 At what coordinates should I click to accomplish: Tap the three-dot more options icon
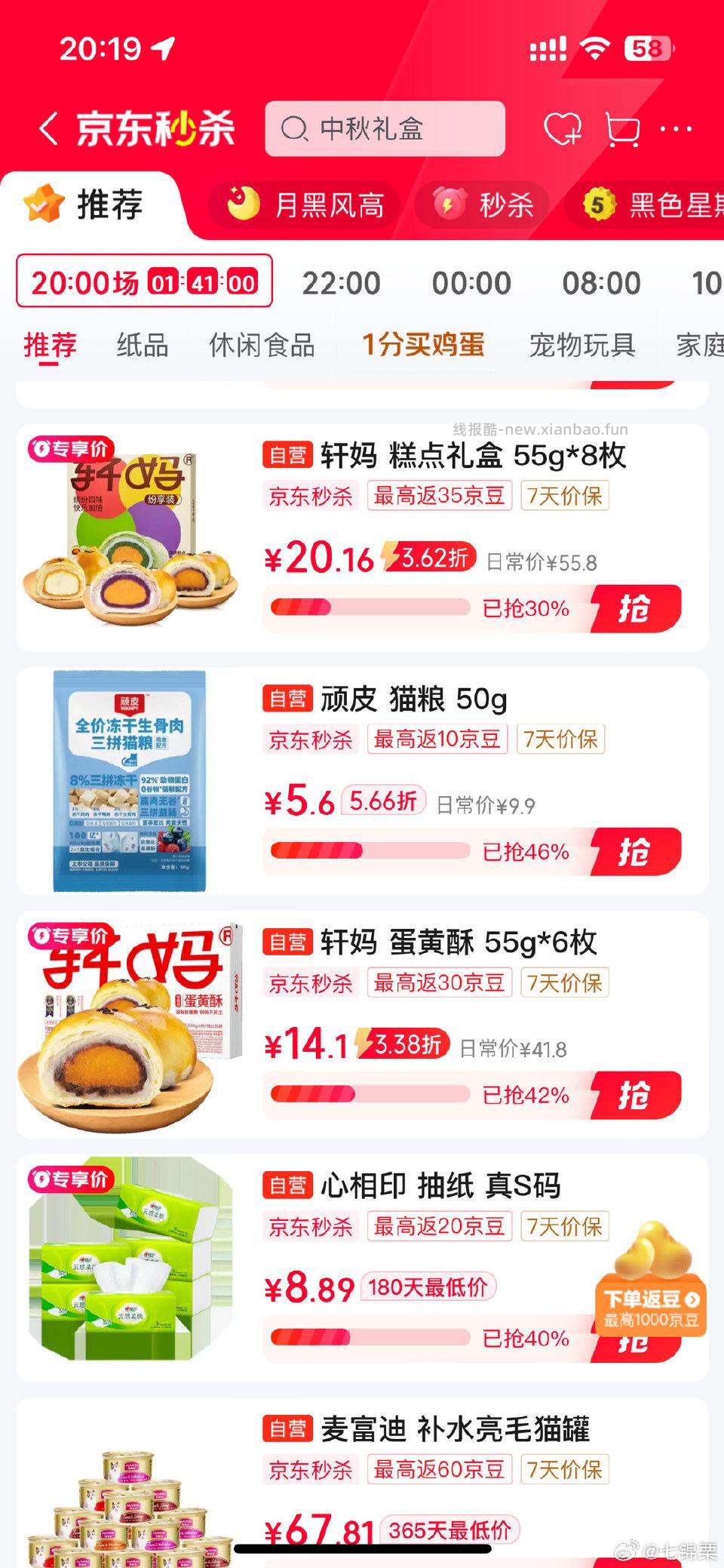click(x=678, y=128)
